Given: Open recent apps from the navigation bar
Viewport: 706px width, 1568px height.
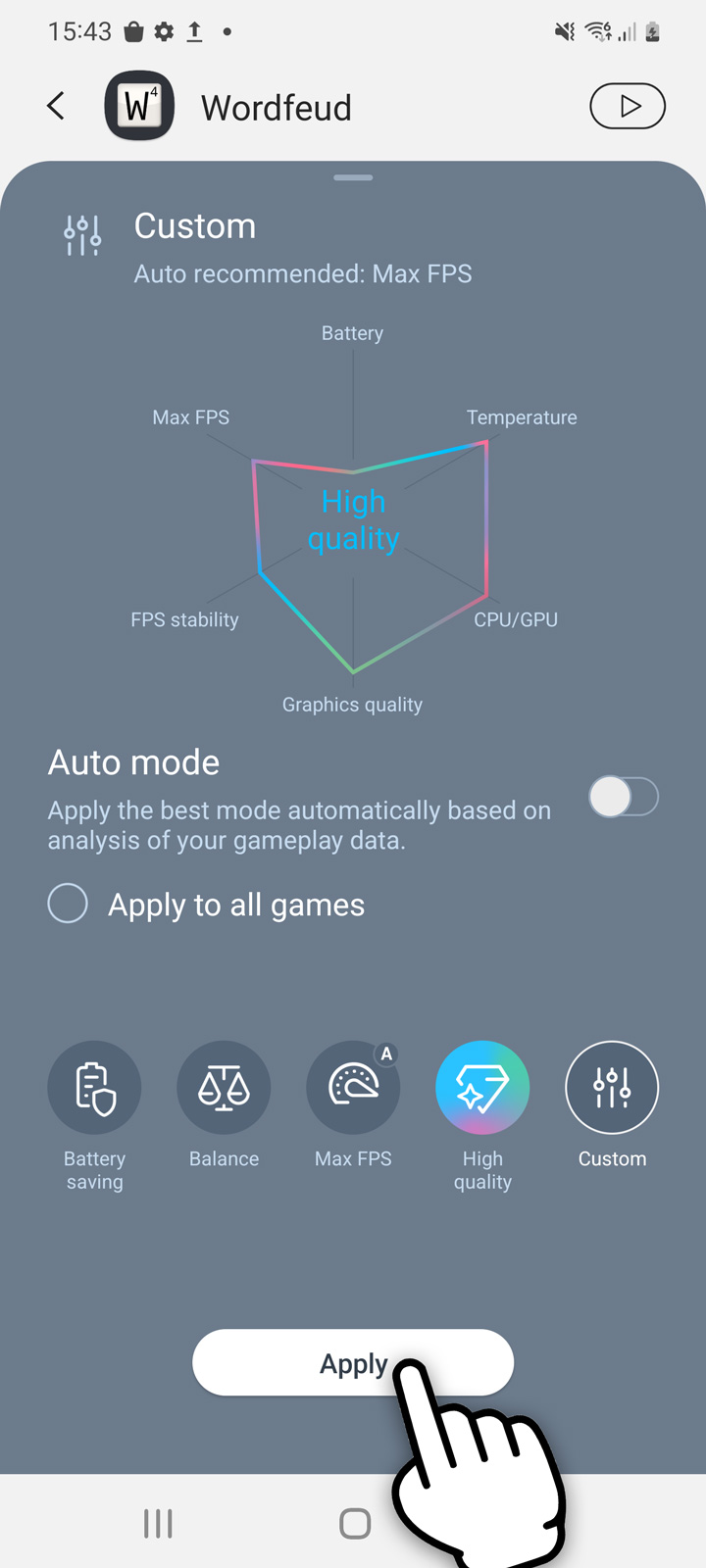Looking at the screenshot, I should 158,1523.
